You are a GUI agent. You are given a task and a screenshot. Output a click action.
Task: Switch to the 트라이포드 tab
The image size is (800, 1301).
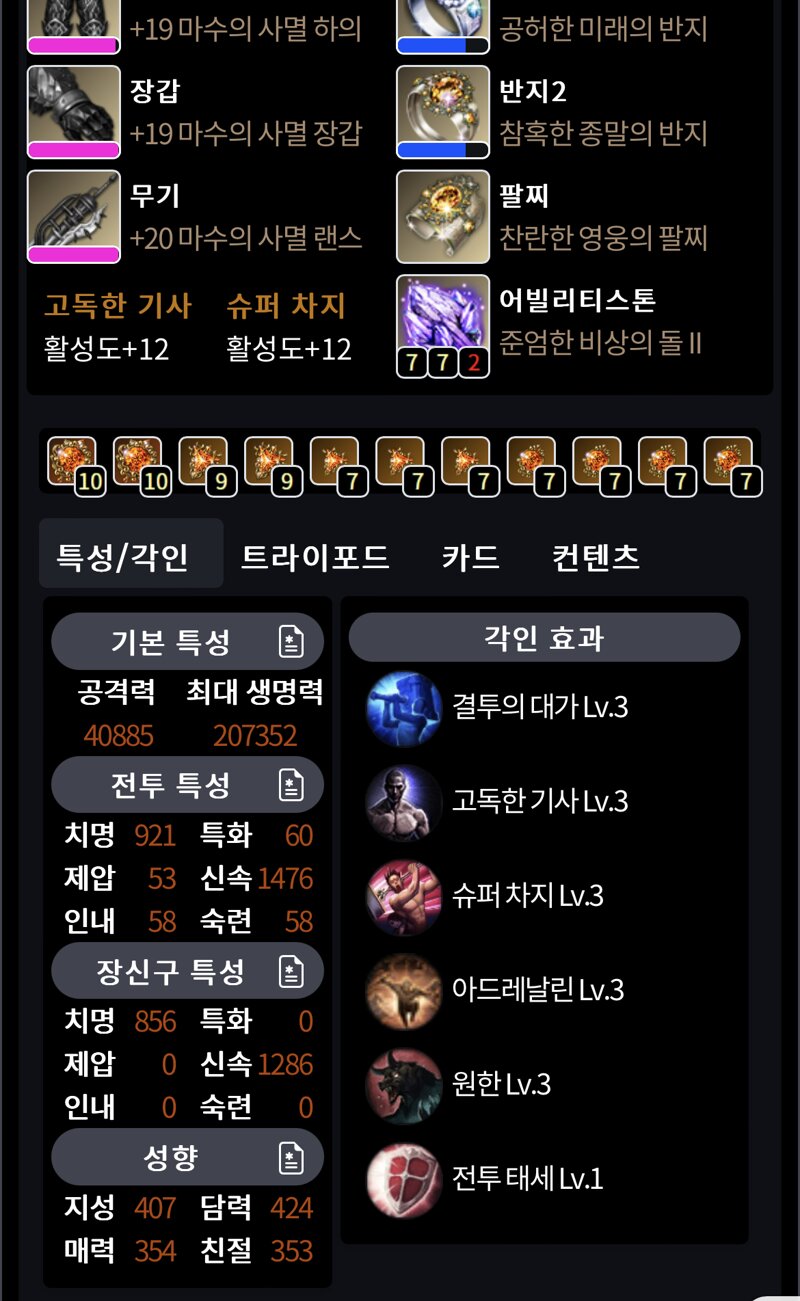[314, 557]
